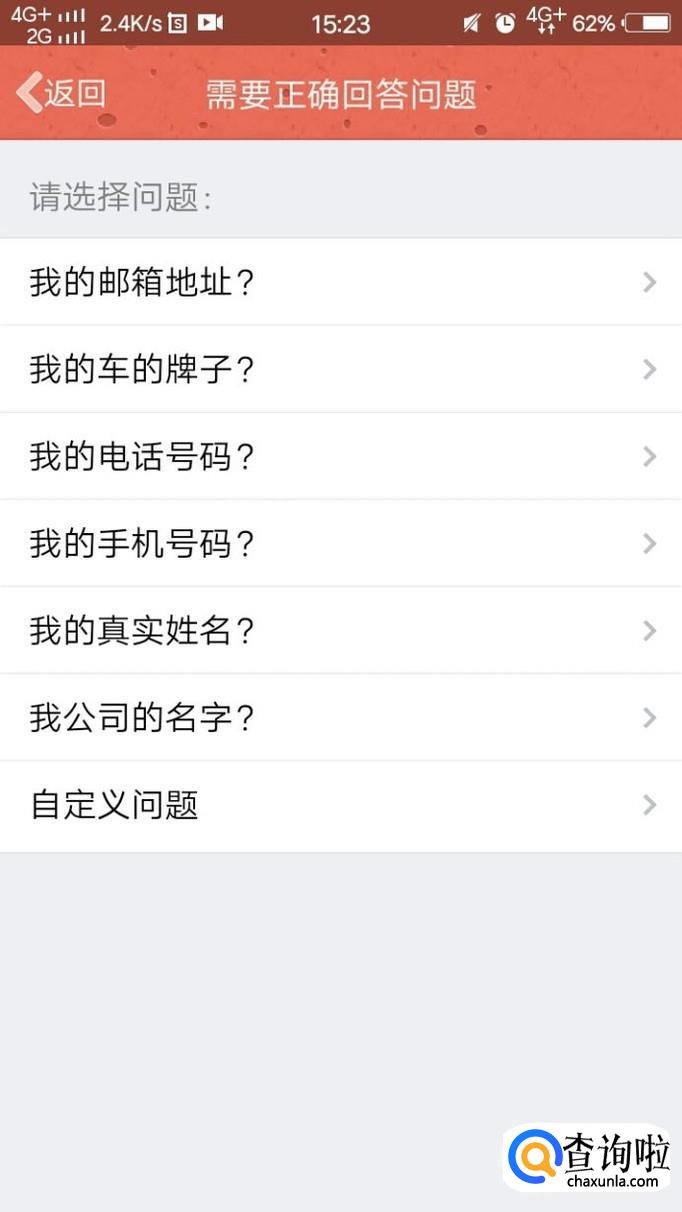Screen dimensions: 682x1212
Task: Choose the 我的真实姓名 question
Action: point(340,630)
